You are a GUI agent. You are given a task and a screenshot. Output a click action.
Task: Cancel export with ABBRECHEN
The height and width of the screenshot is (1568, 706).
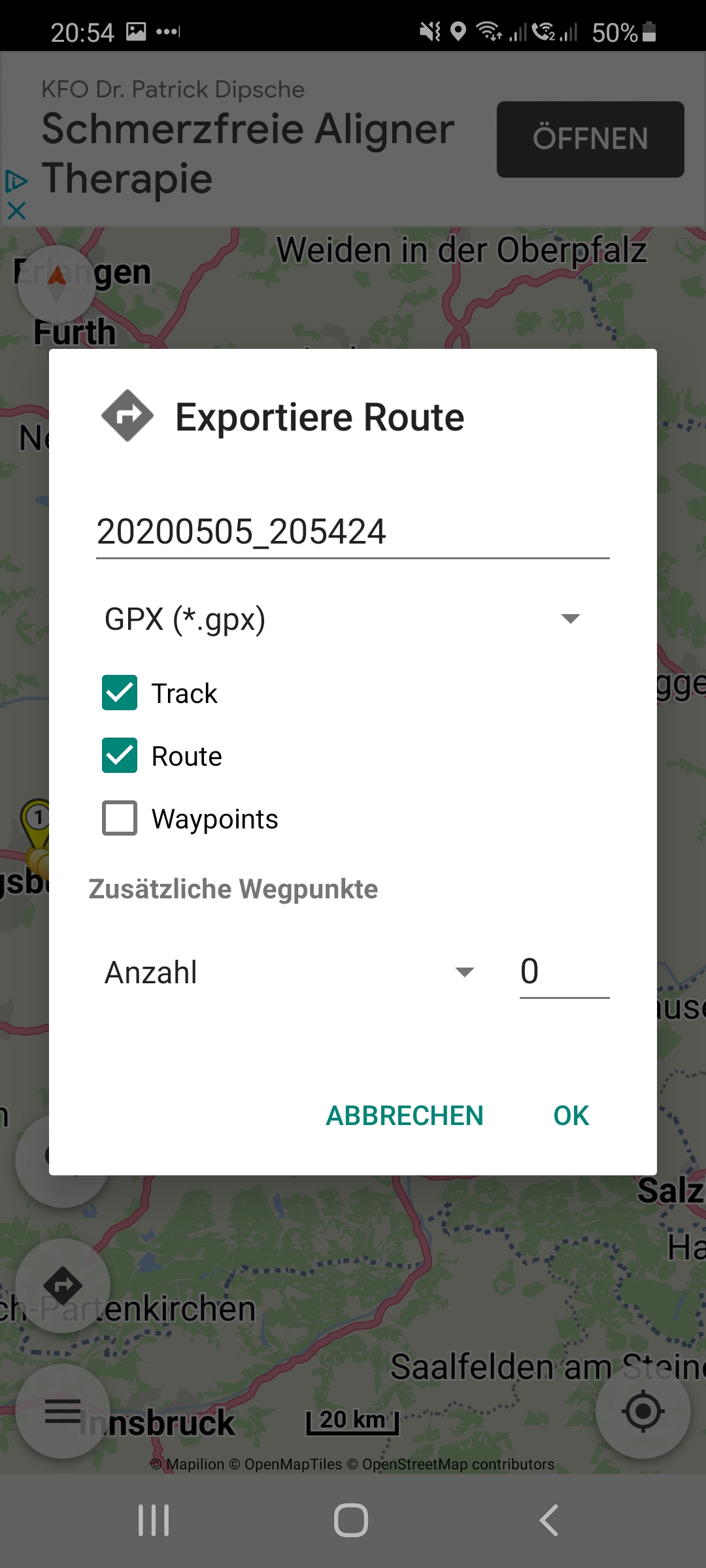point(405,1116)
